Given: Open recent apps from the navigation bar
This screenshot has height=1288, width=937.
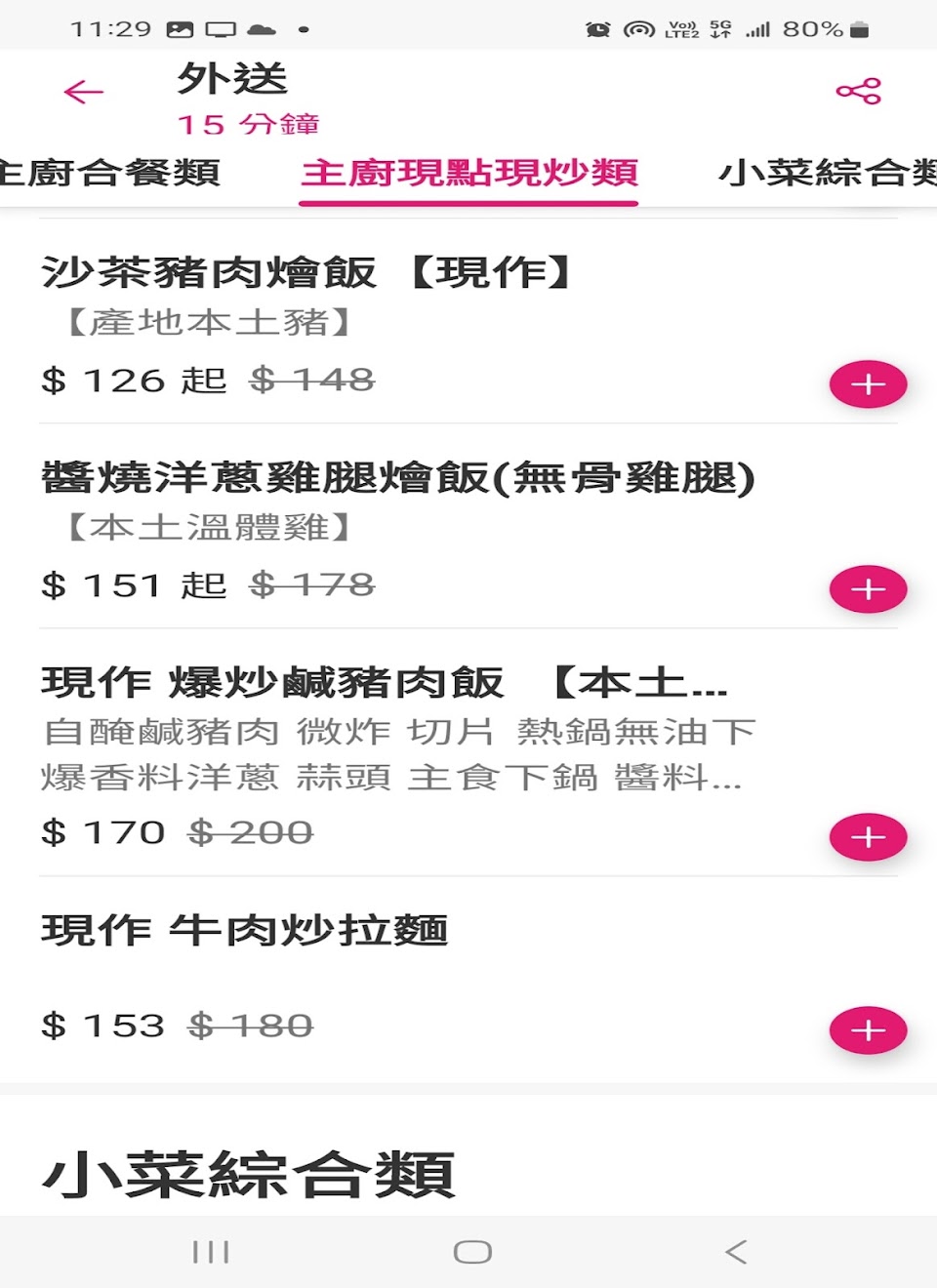Looking at the screenshot, I should (211, 1252).
